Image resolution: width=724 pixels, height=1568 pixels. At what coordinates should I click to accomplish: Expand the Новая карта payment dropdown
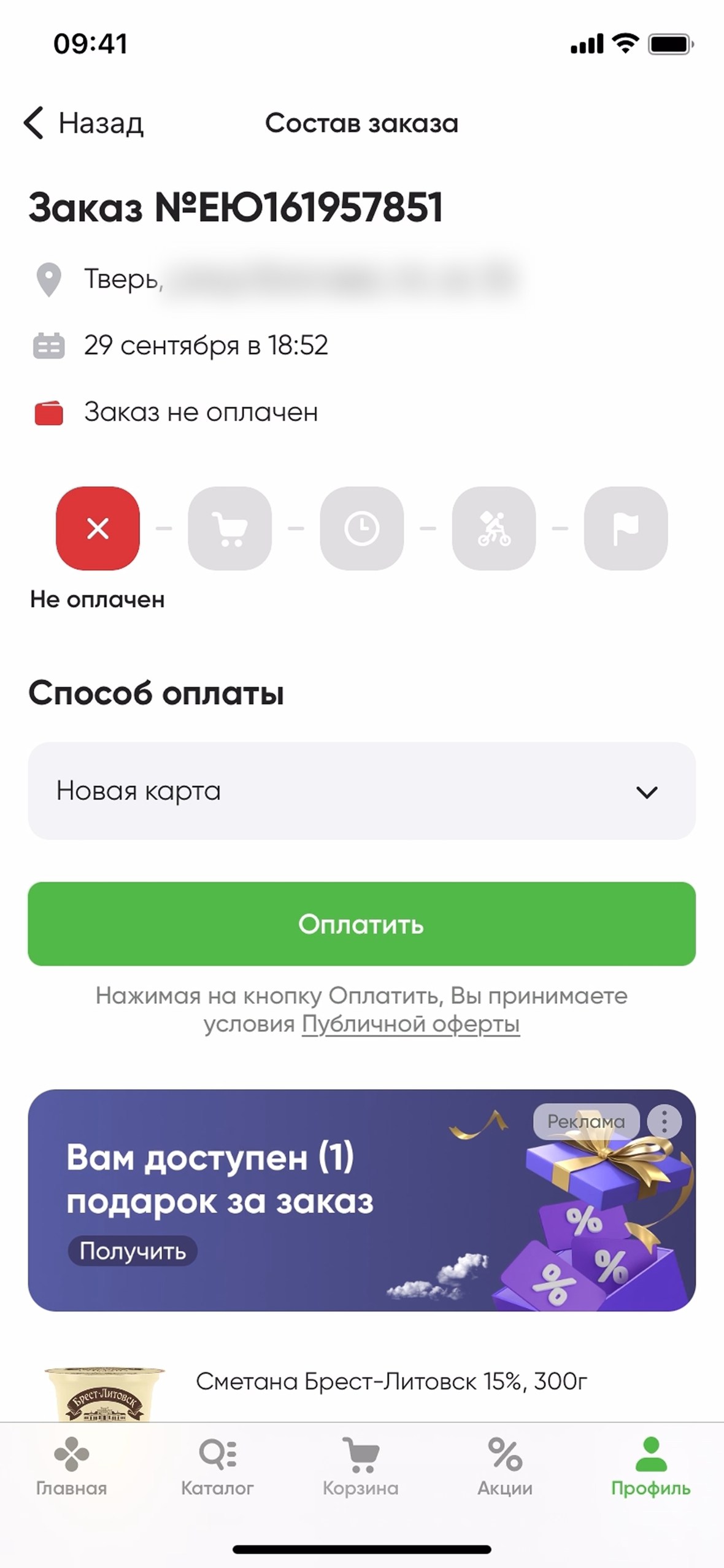point(361,791)
